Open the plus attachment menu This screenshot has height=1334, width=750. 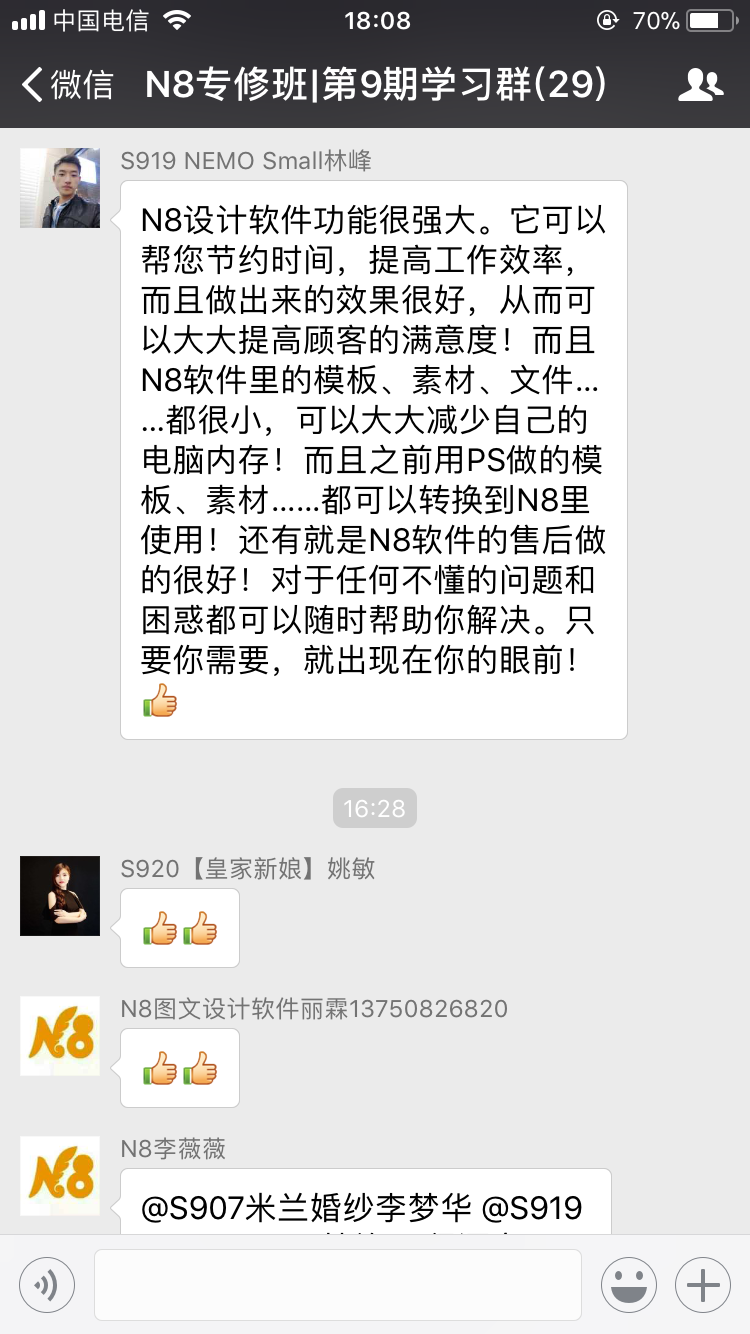click(x=703, y=1285)
